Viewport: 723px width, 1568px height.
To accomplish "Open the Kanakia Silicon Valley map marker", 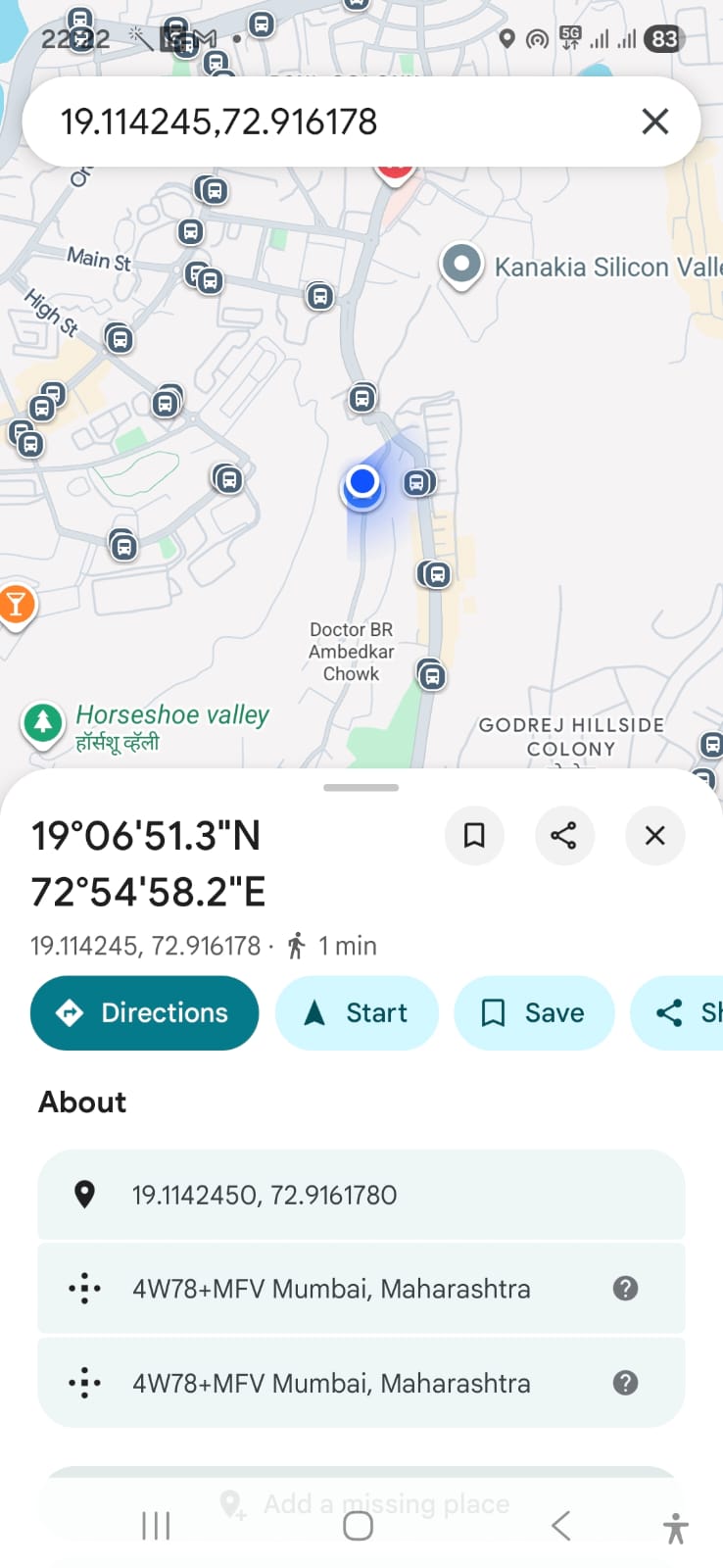I will tap(461, 264).
